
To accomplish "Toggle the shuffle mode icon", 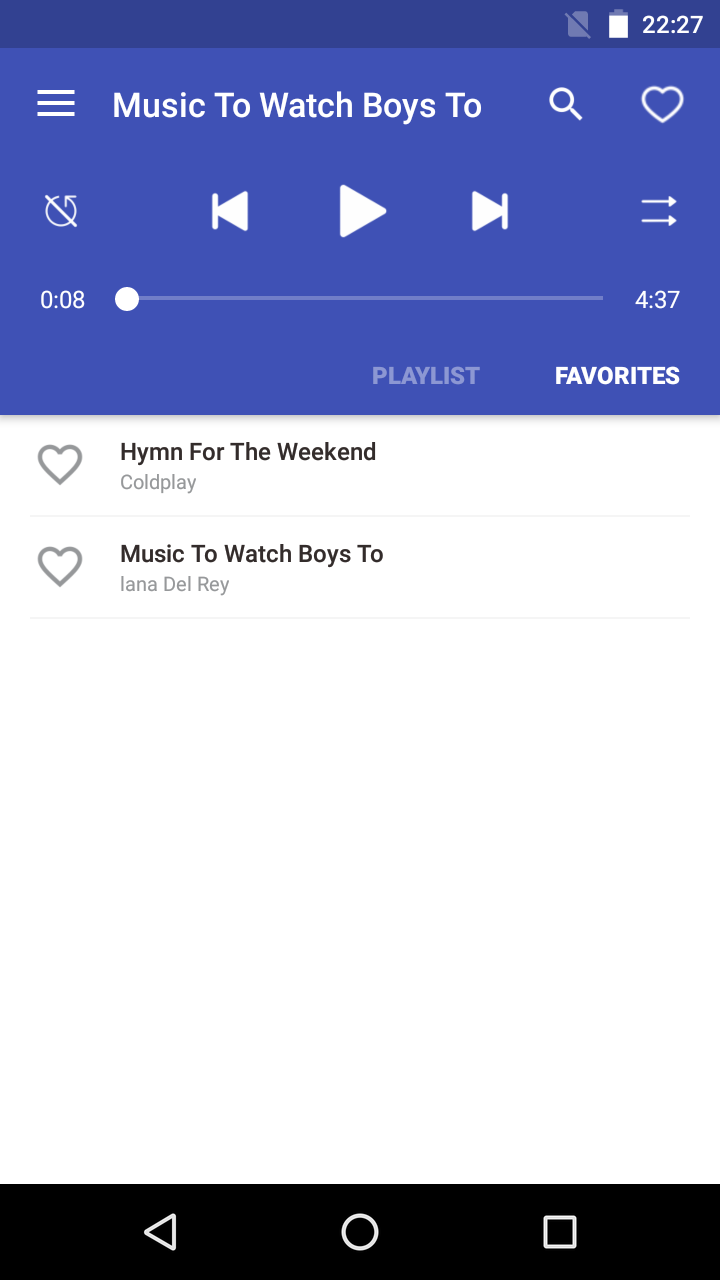I will [x=658, y=211].
